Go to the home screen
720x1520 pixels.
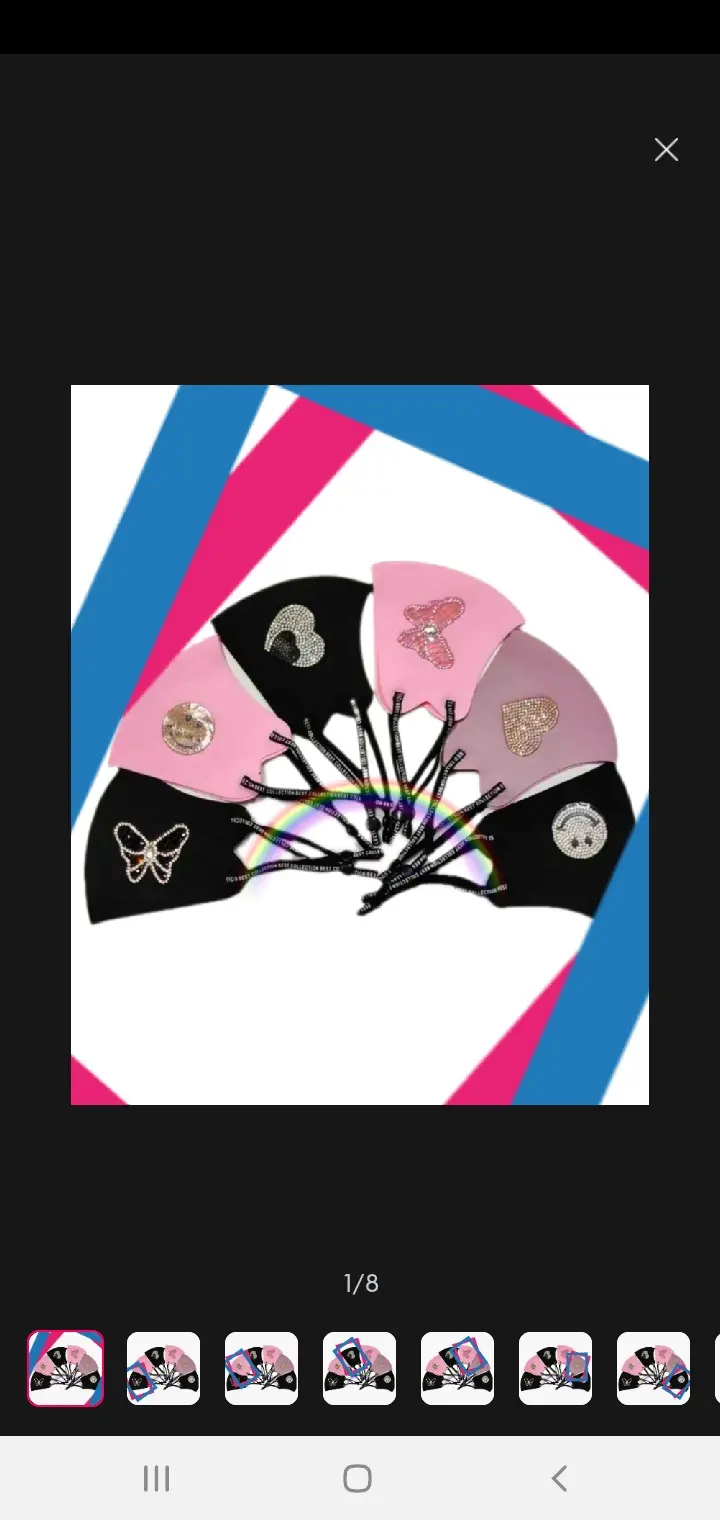pyautogui.click(x=357, y=1478)
